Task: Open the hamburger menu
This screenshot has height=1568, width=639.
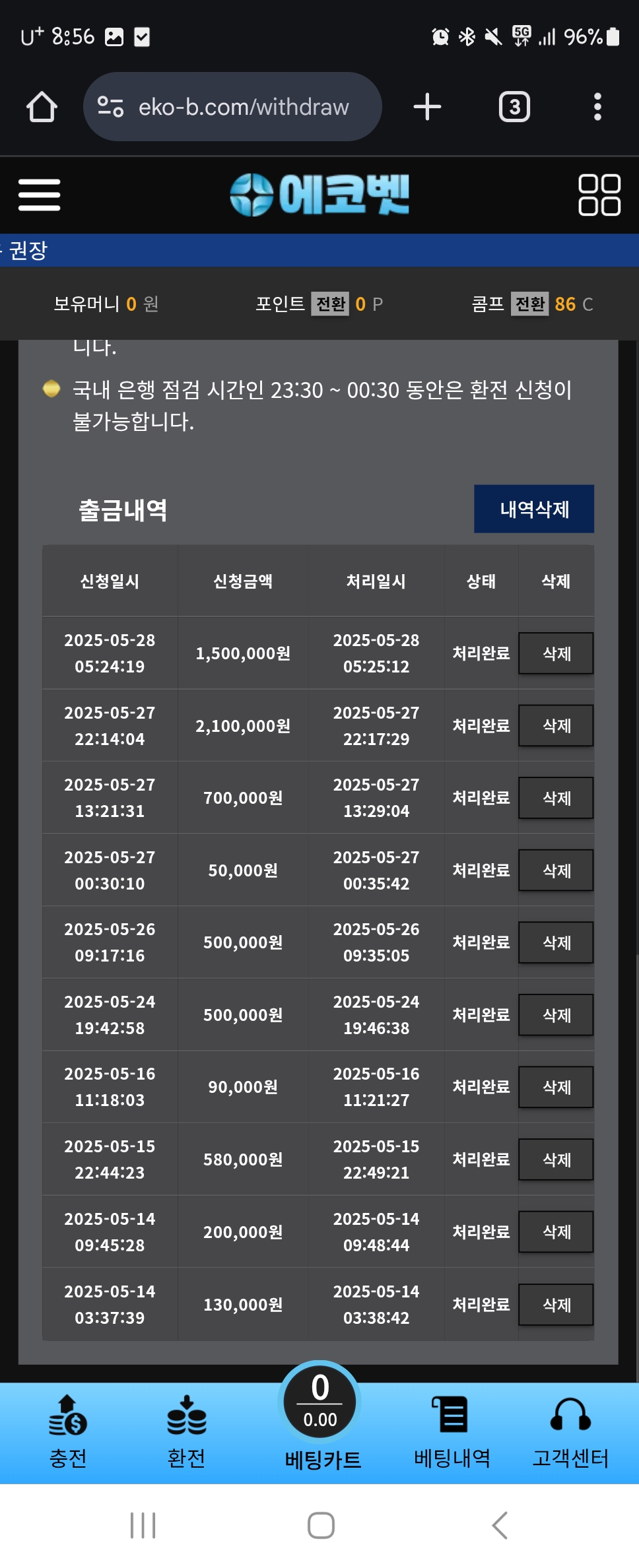Action: click(x=40, y=195)
